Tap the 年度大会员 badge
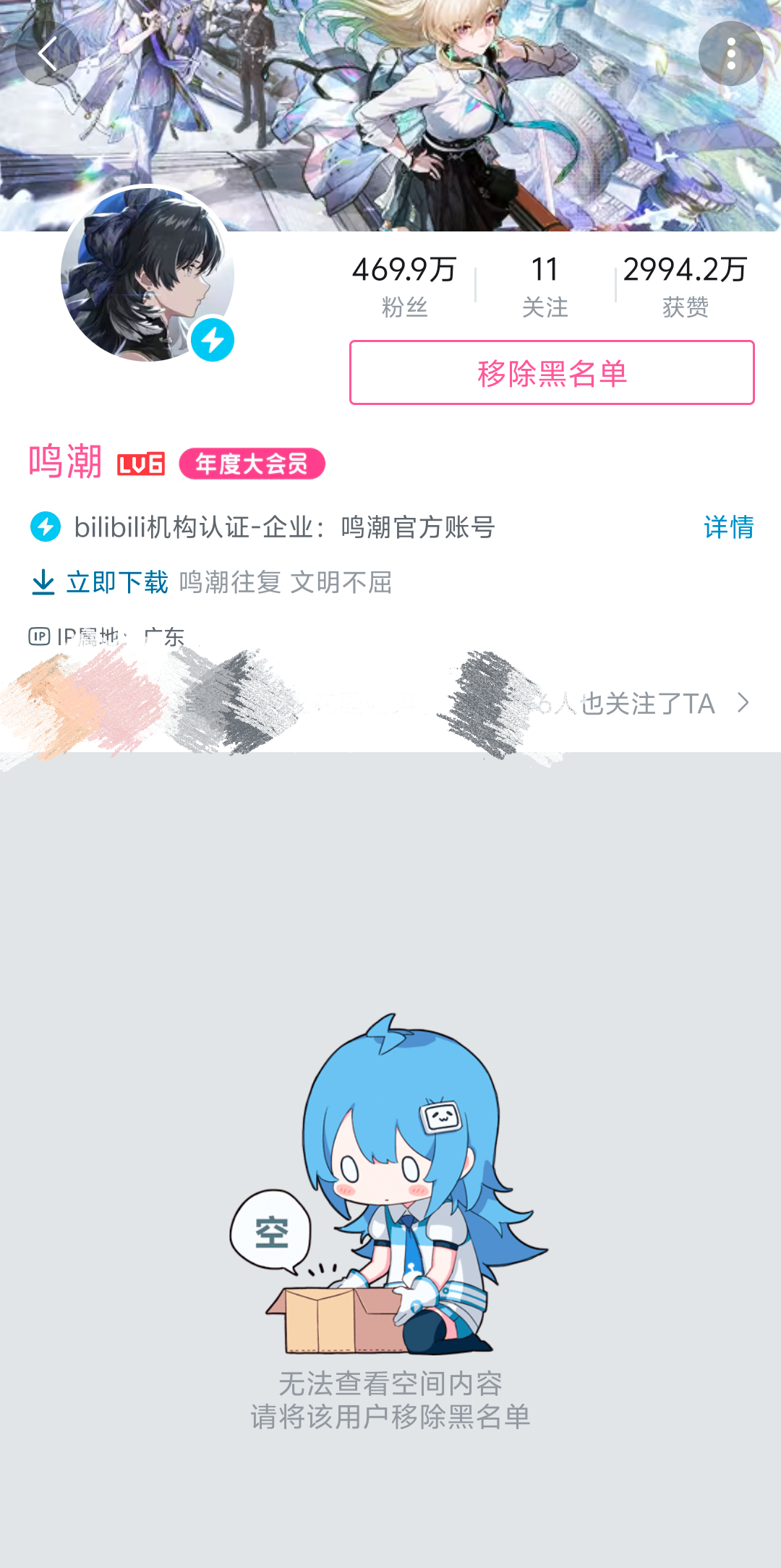This screenshot has height=1568, width=781. (x=252, y=464)
